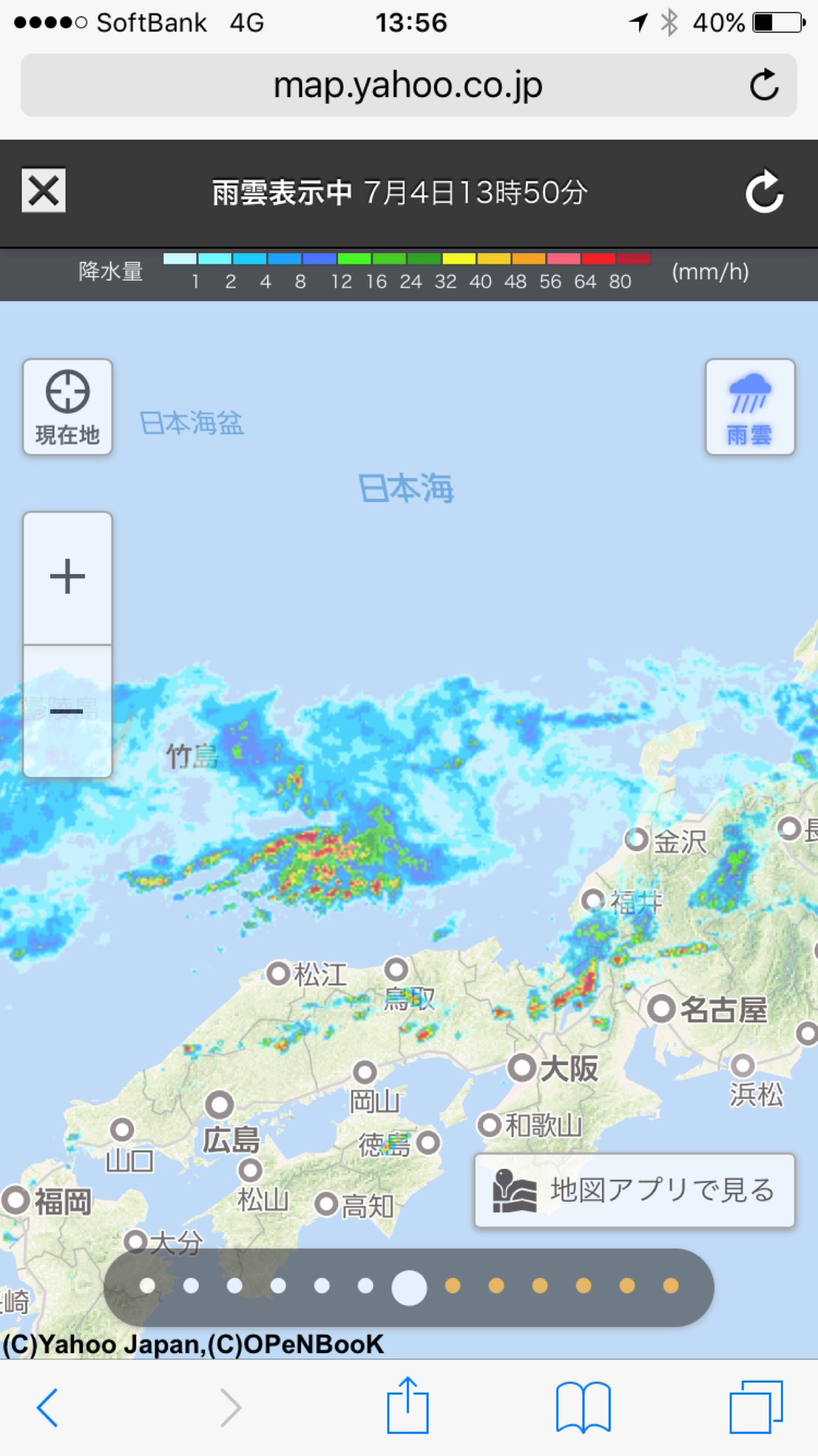Open 地図アプリで見る button

click(x=635, y=1191)
